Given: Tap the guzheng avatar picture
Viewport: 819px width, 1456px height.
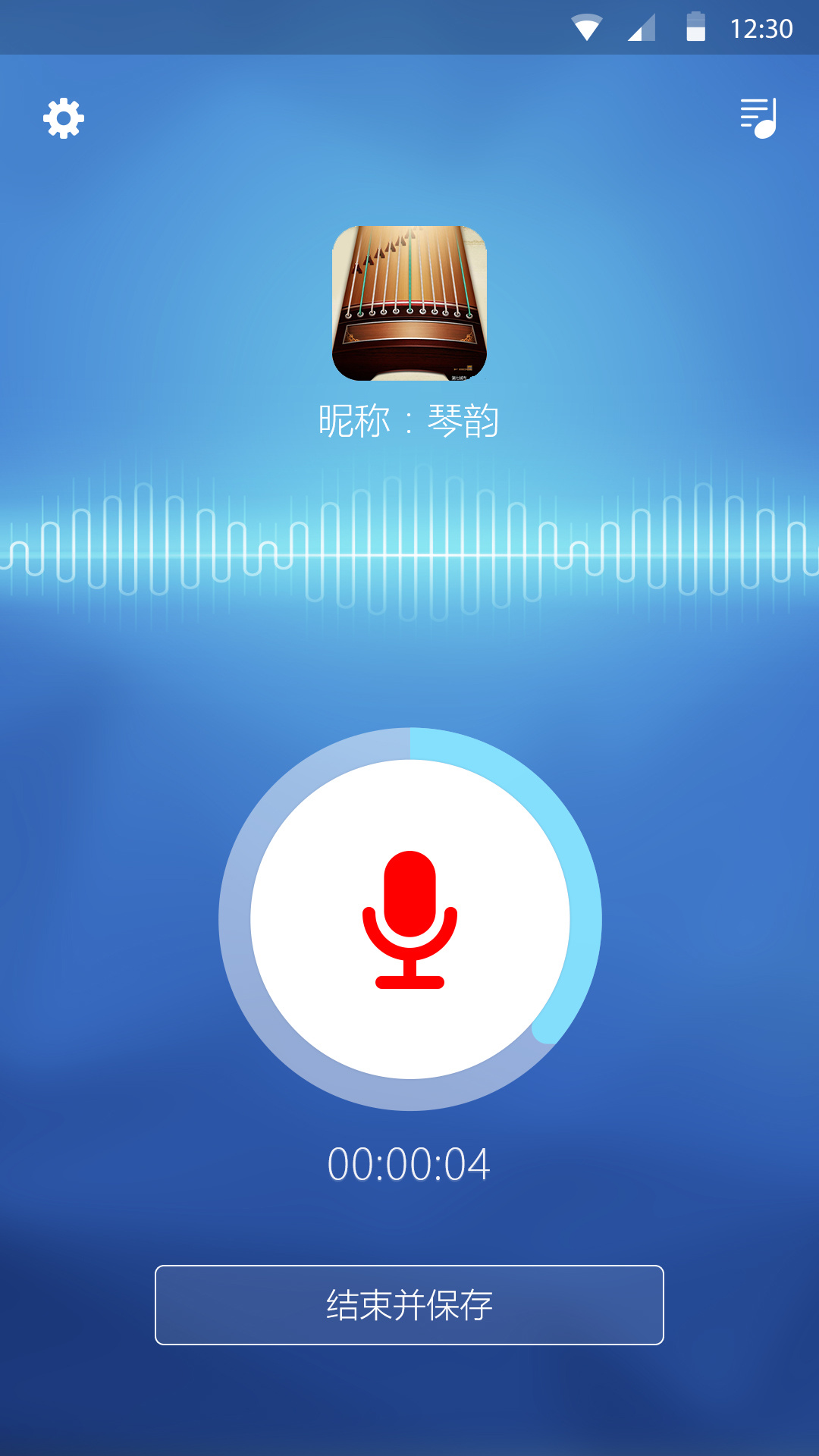Looking at the screenshot, I should point(409,303).
